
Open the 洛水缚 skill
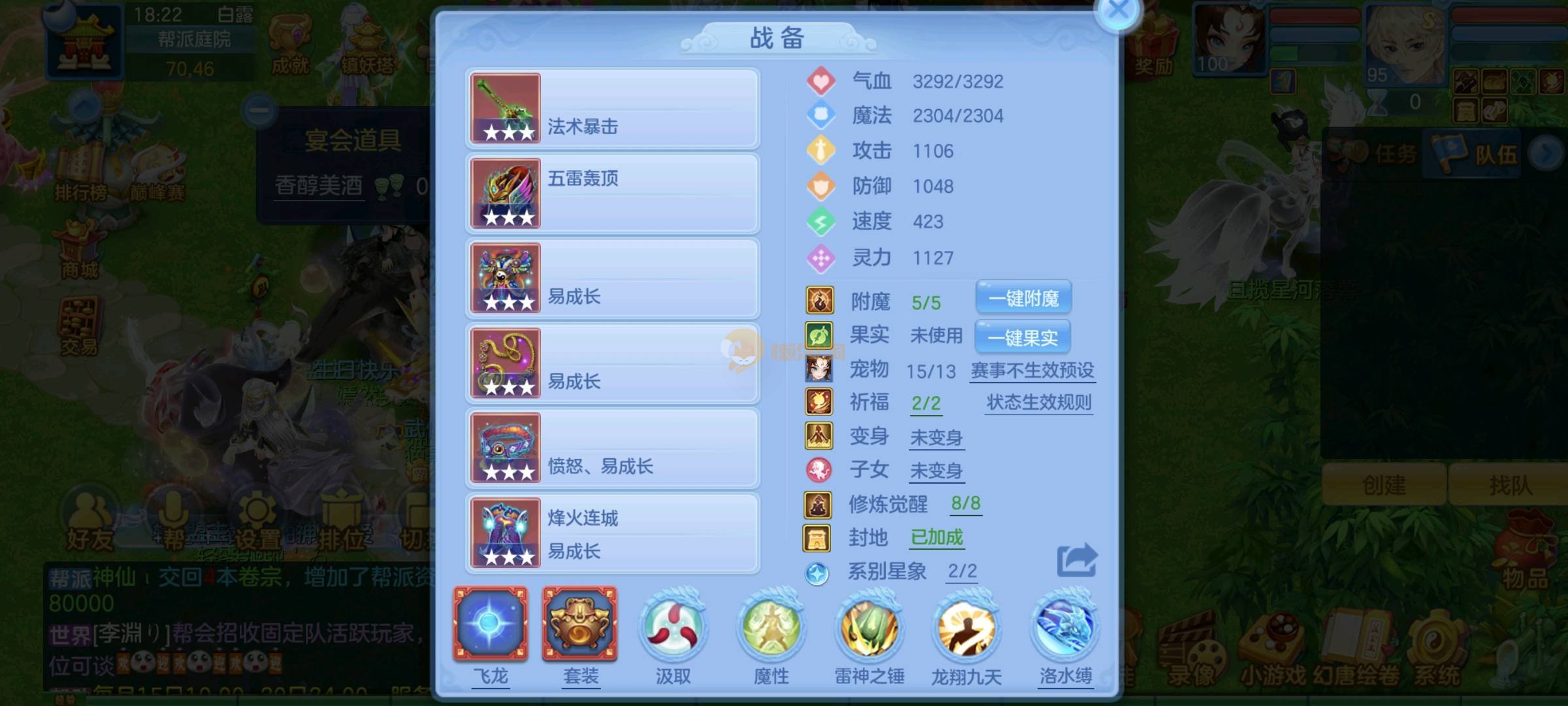[x=1065, y=628]
